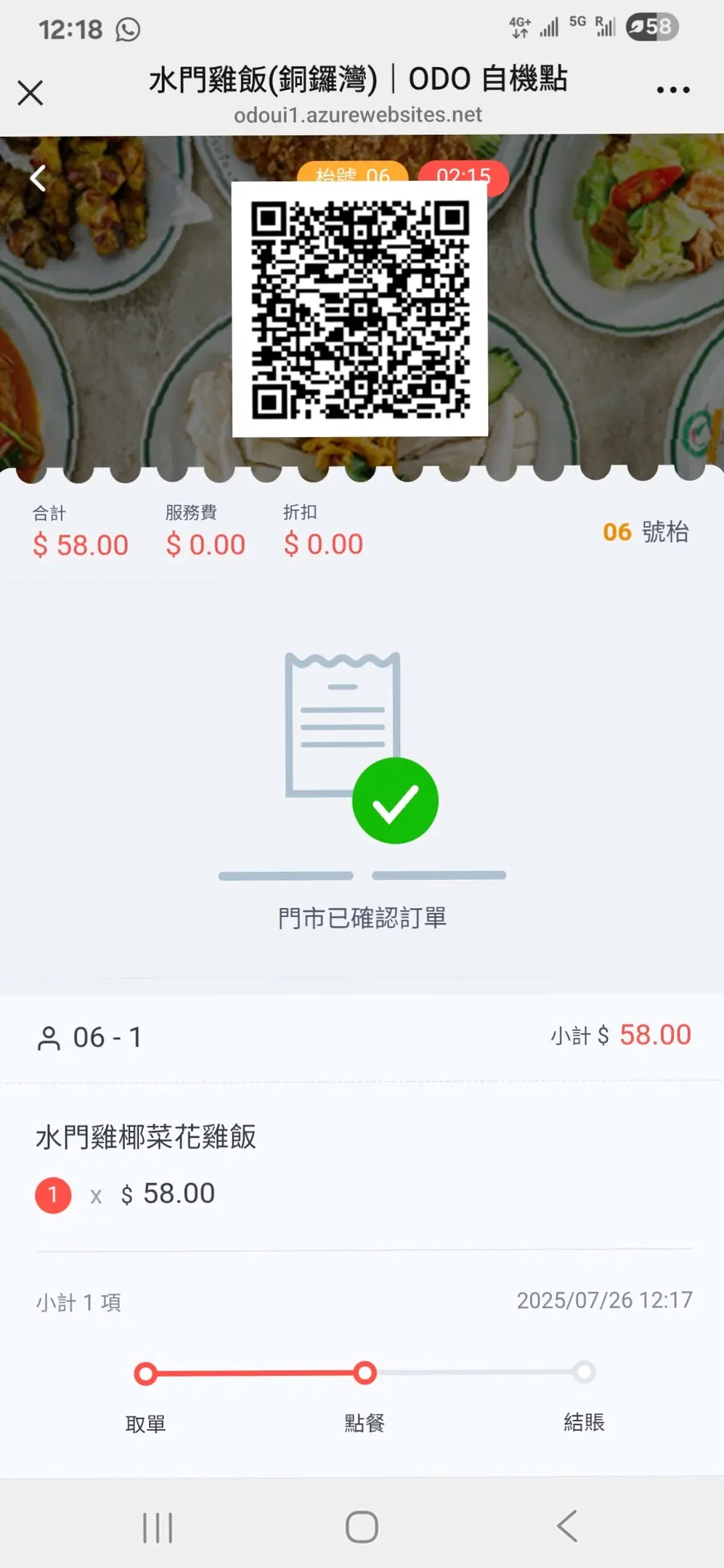Tap the 結賬 step marker

point(584,1372)
